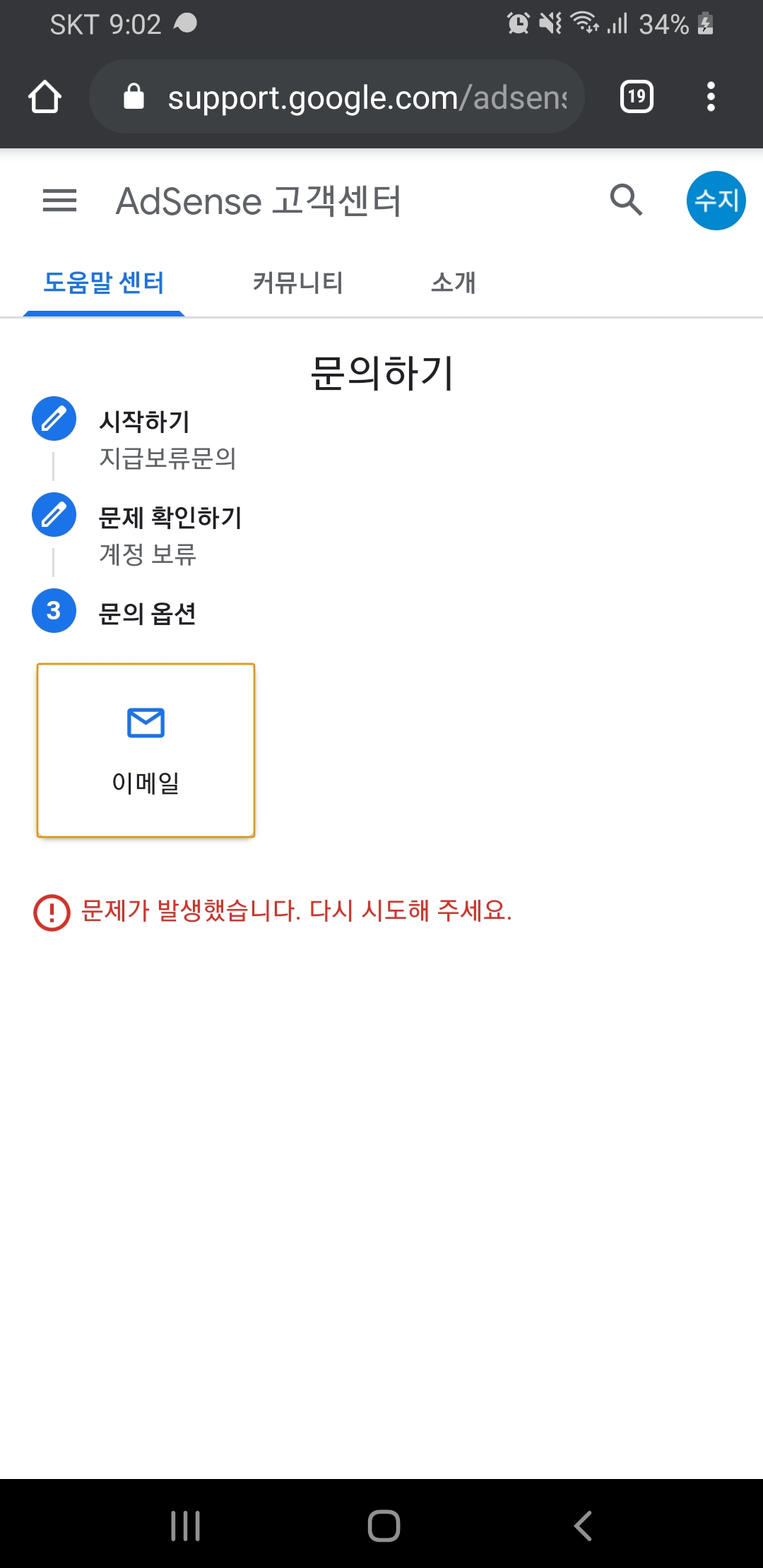Image resolution: width=763 pixels, height=1568 pixels.
Task: Open the tab switcher showing 19 tabs
Action: click(x=635, y=97)
